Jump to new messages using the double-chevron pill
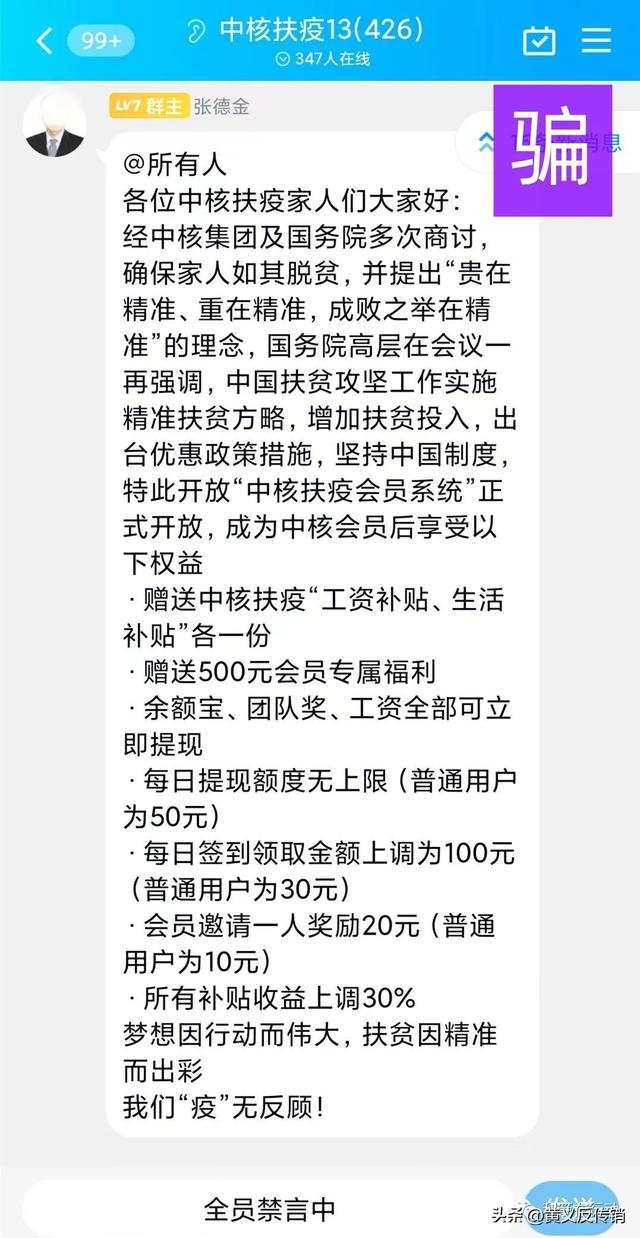 point(487,143)
